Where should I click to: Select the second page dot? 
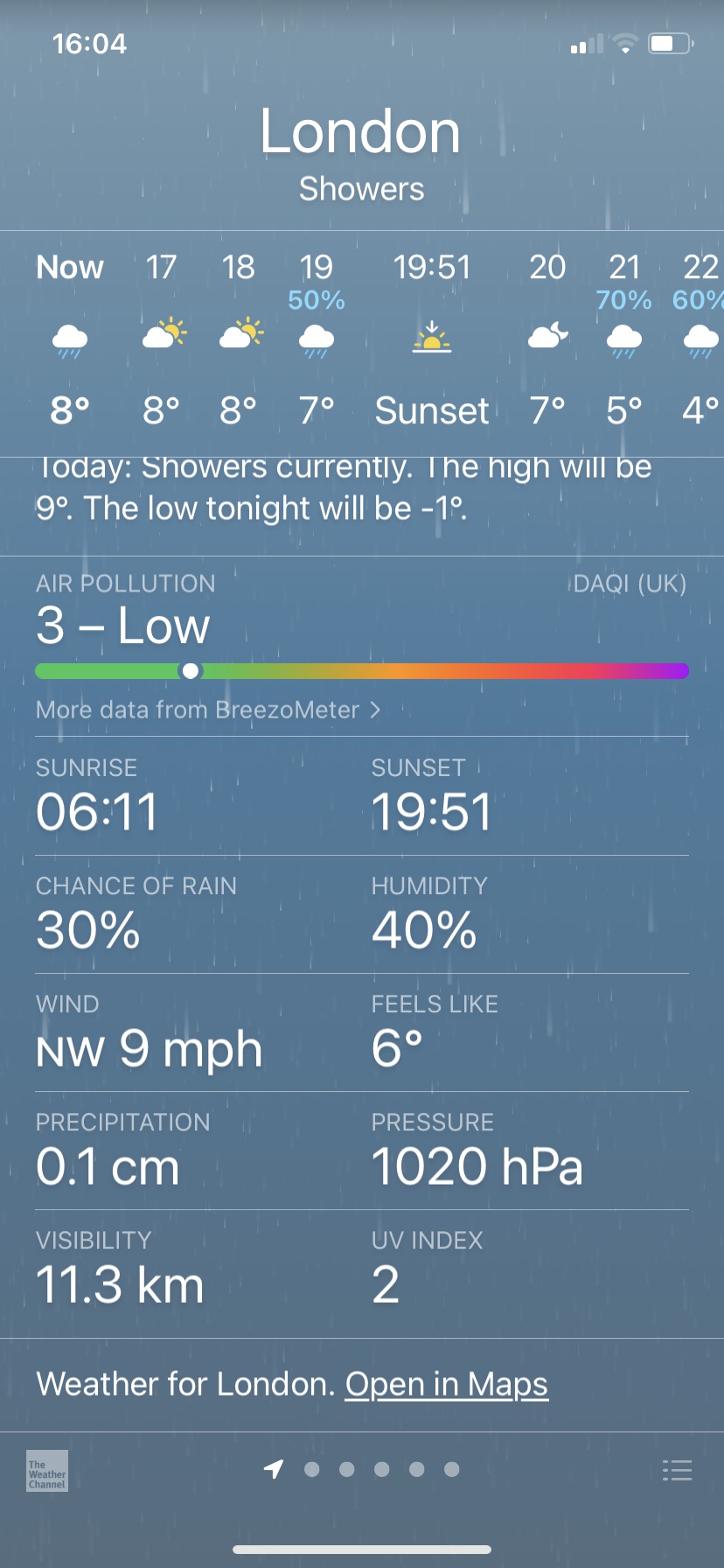pos(346,1470)
